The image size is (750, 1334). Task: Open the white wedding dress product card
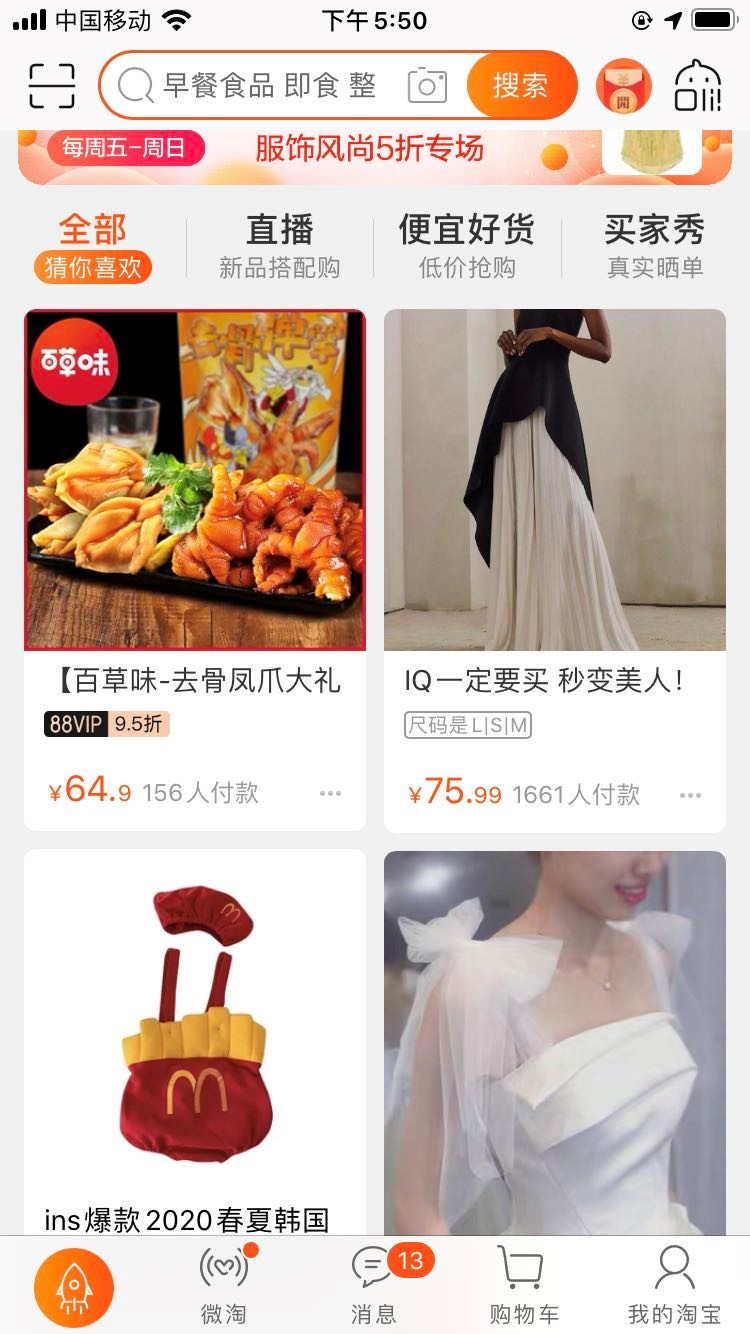555,1040
